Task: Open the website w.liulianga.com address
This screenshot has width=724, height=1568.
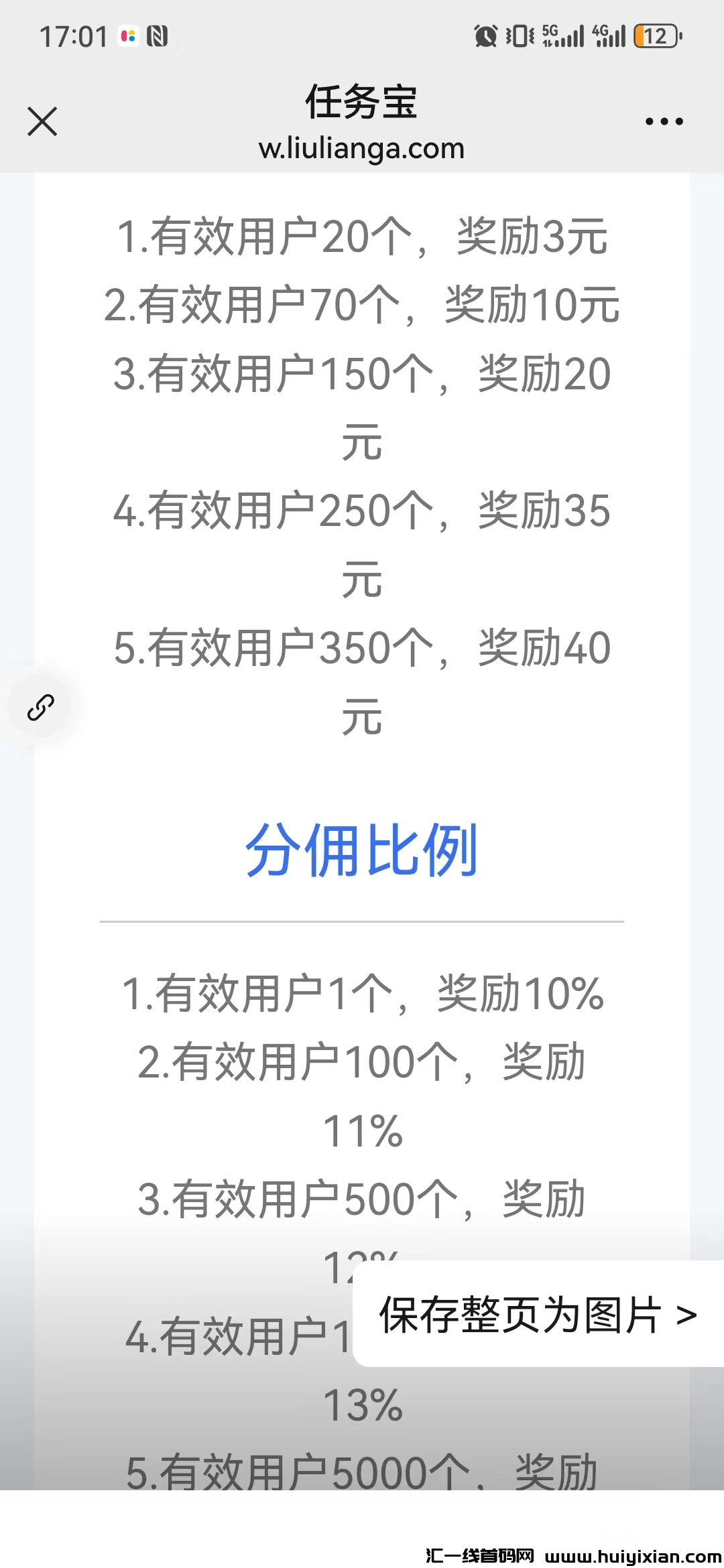Action: click(x=362, y=147)
